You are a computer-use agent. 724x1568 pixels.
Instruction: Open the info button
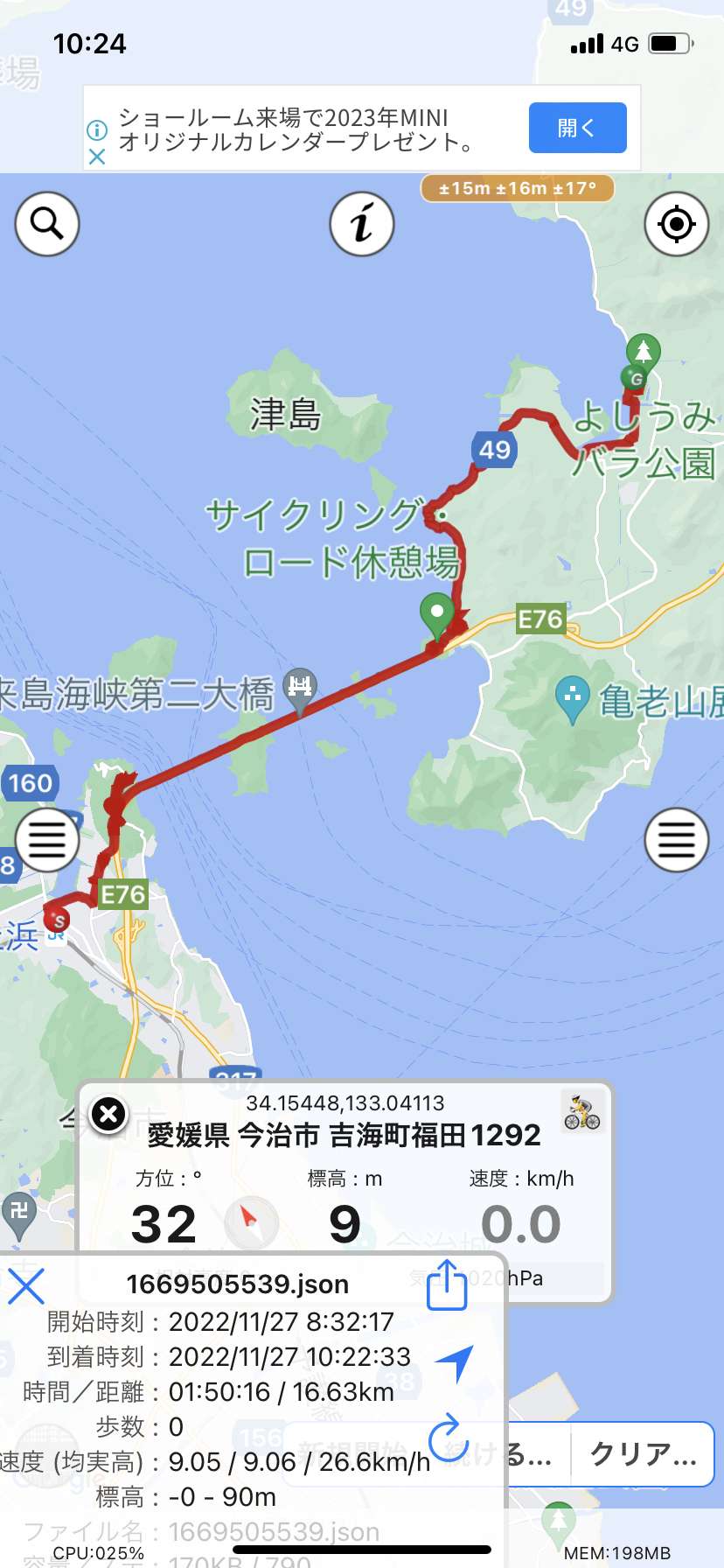pos(362,224)
